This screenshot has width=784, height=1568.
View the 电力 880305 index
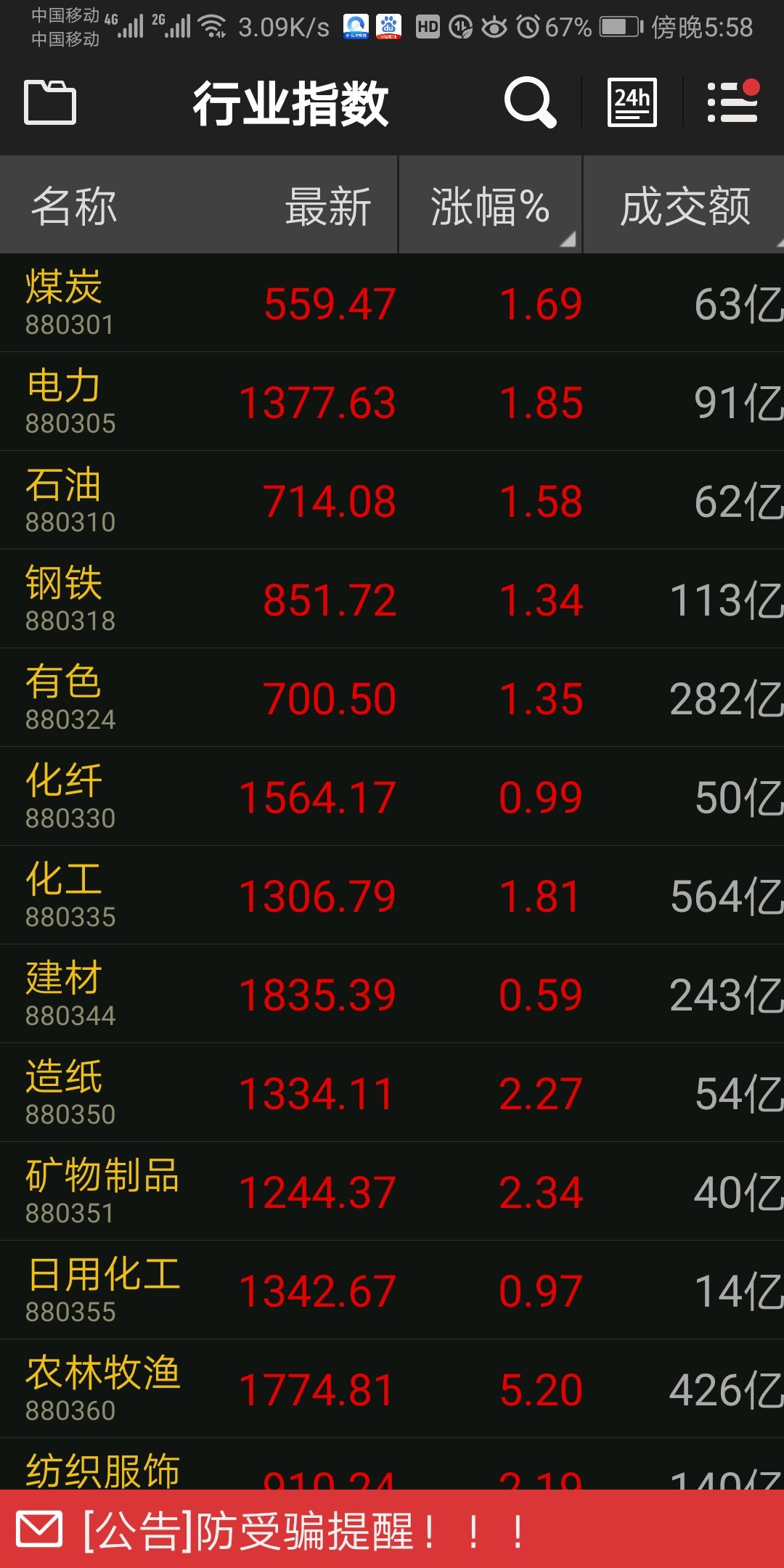[x=392, y=401]
